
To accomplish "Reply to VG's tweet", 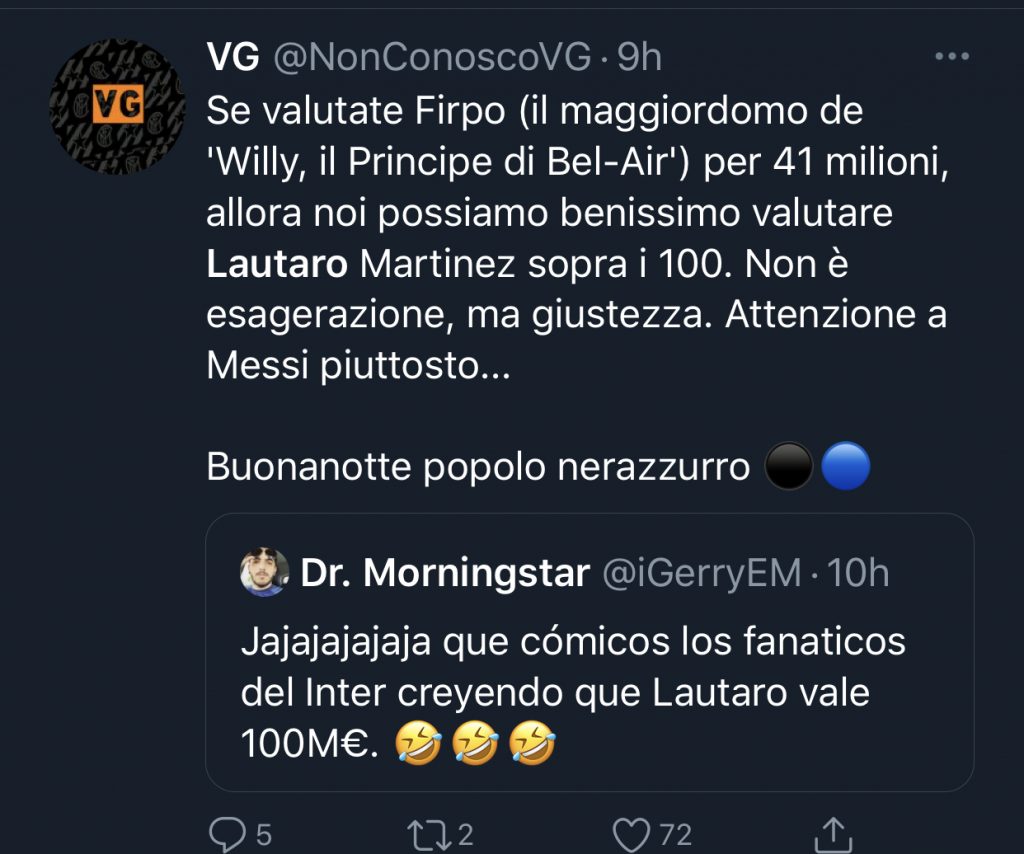I will (x=227, y=832).
